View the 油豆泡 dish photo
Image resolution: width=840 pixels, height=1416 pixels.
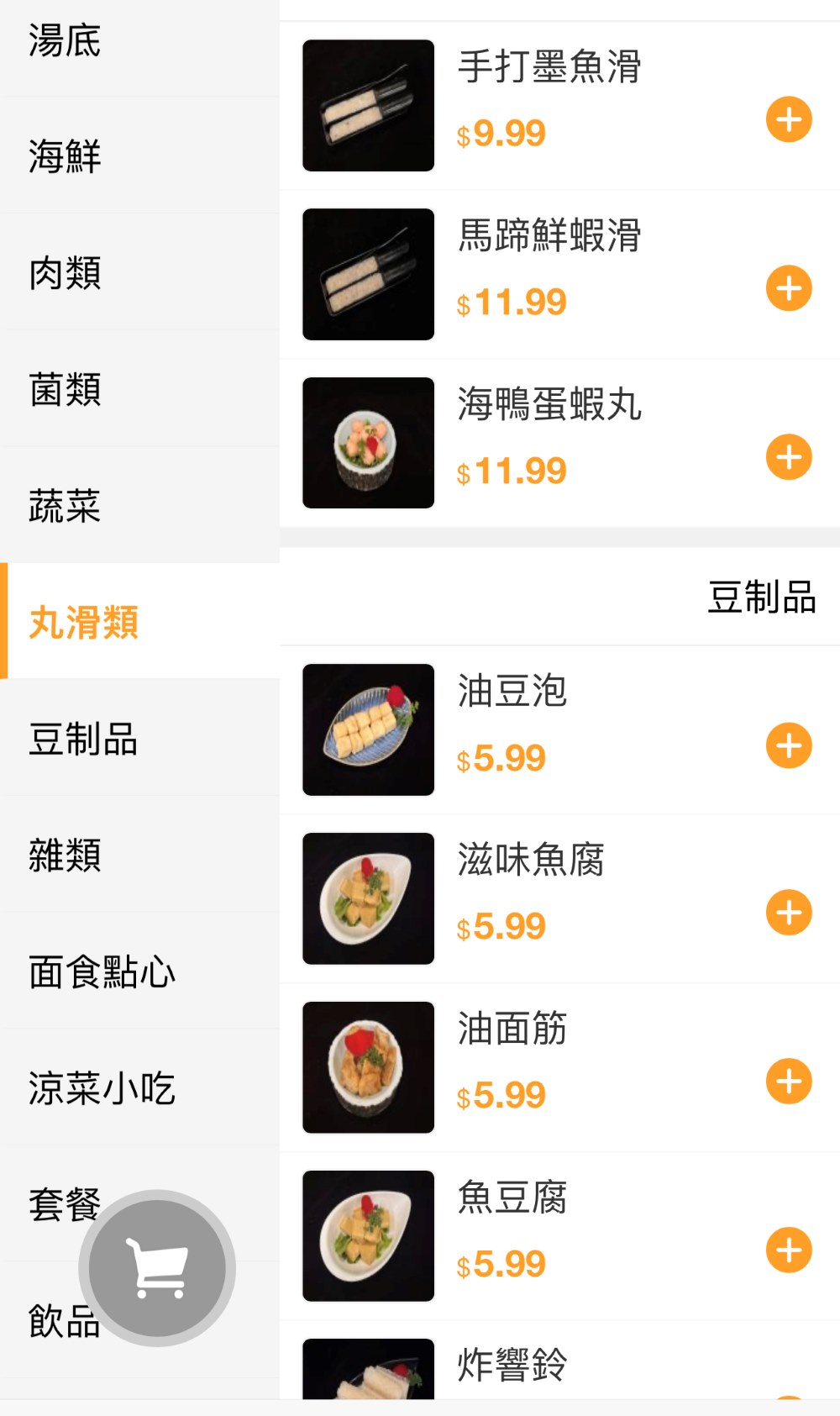click(368, 729)
